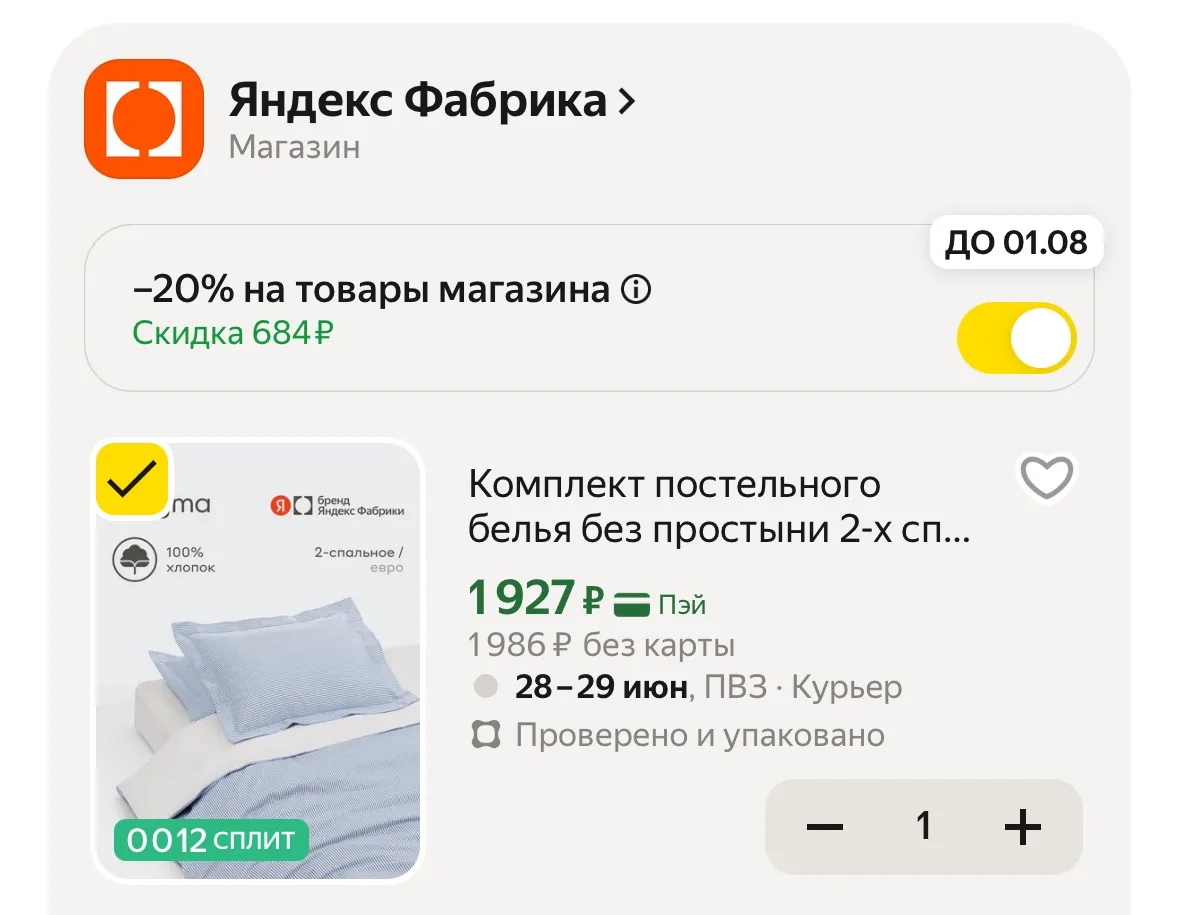Decrease item quantity with minus button
This screenshot has height=915, width=1179.
(824, 827)
